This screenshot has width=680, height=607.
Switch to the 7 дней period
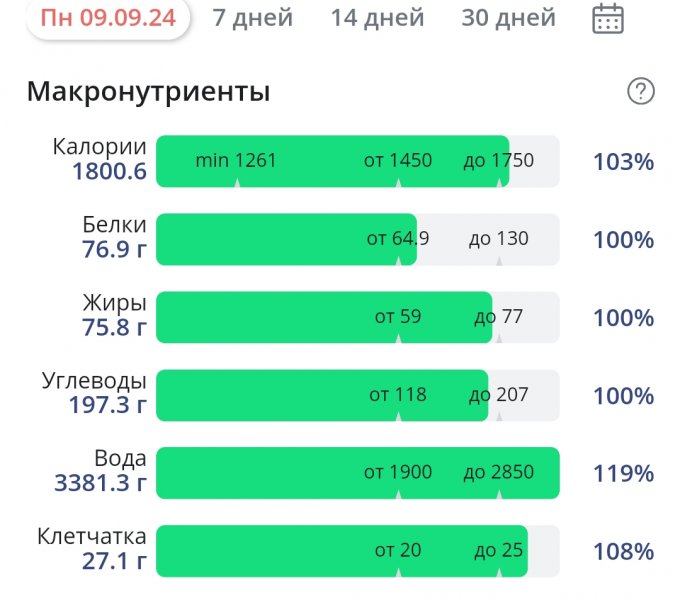pyautogui.click(x=253, y=18)
